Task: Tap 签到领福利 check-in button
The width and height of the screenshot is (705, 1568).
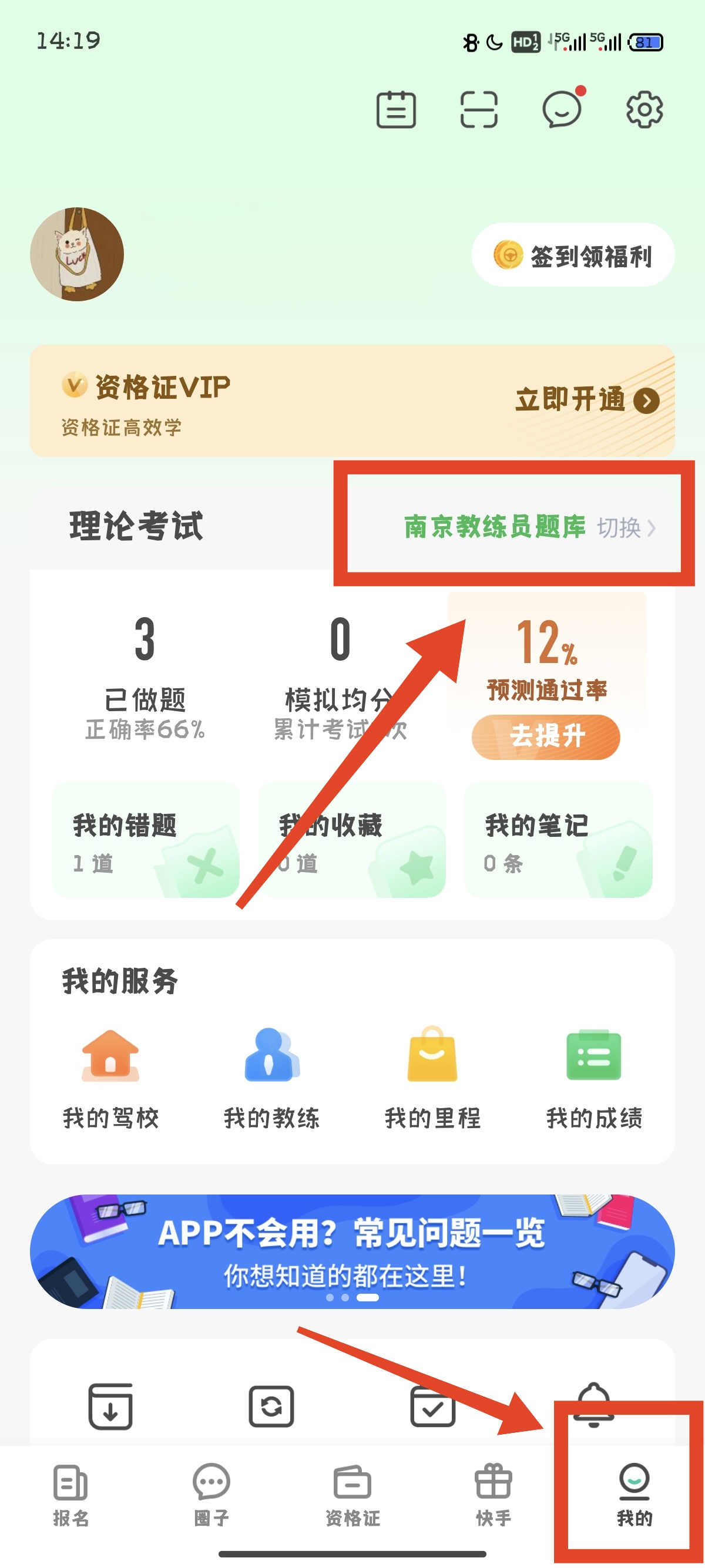Action: coord(573,255)
